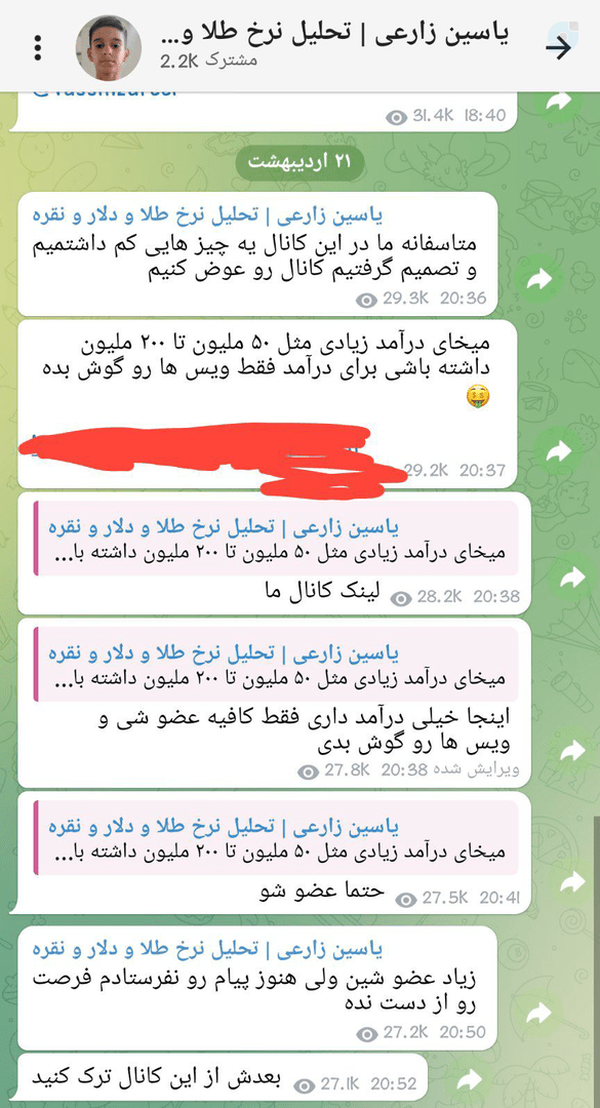600x1108 pixels.
Task: Forward the message sent at 20:37
Action: [x=560, y=450]
